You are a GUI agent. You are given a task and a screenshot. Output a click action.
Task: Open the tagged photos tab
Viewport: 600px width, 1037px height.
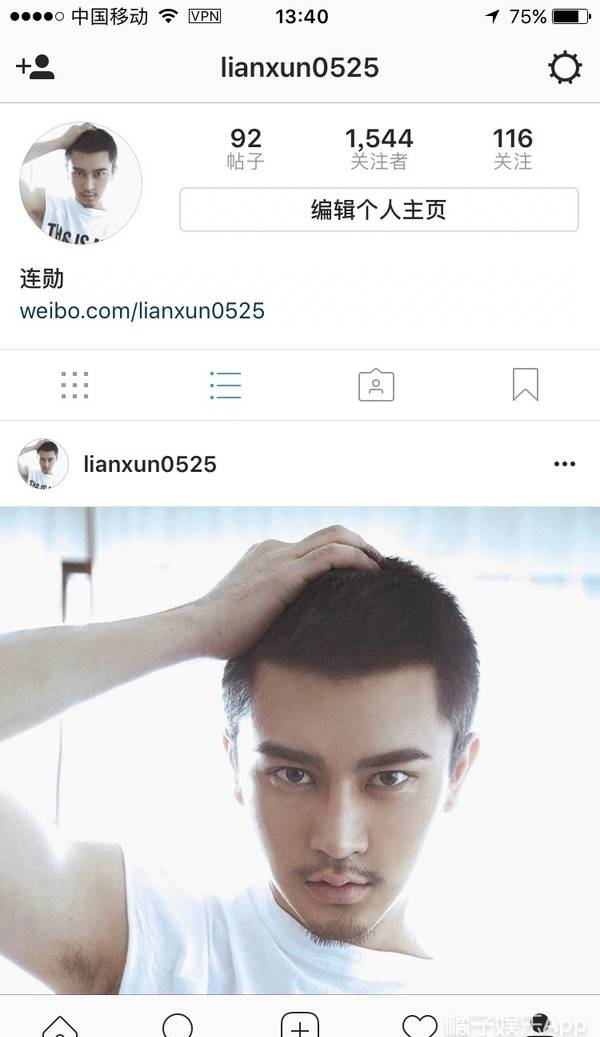376,385
